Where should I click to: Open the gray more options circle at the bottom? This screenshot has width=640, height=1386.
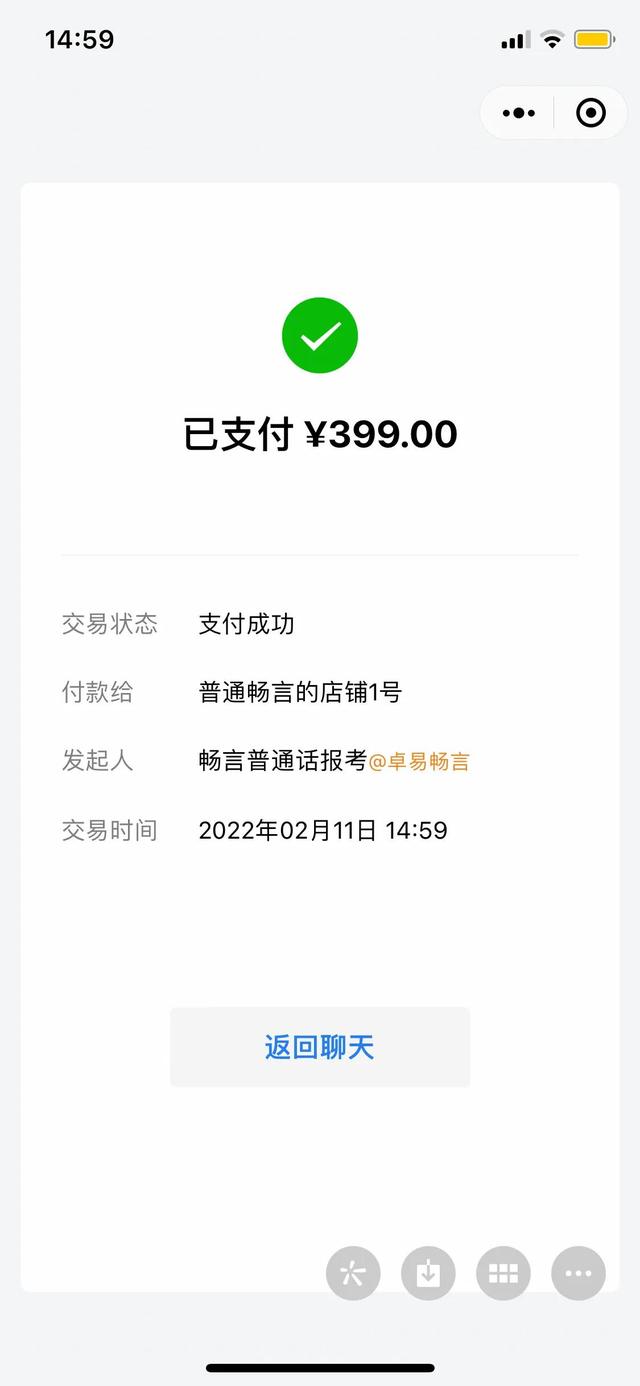tap(578, 1273)
